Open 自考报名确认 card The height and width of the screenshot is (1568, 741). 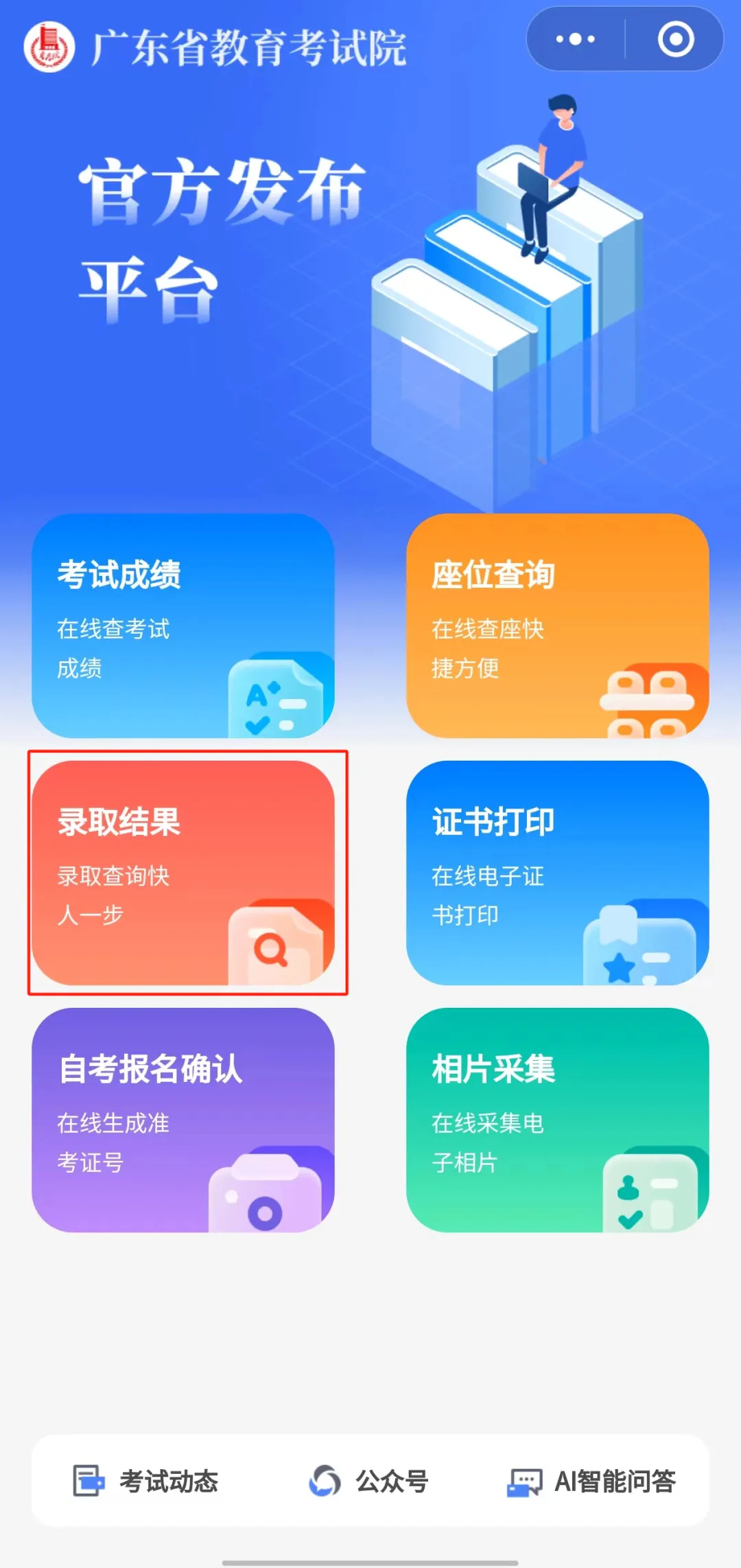pos(183,1120)
